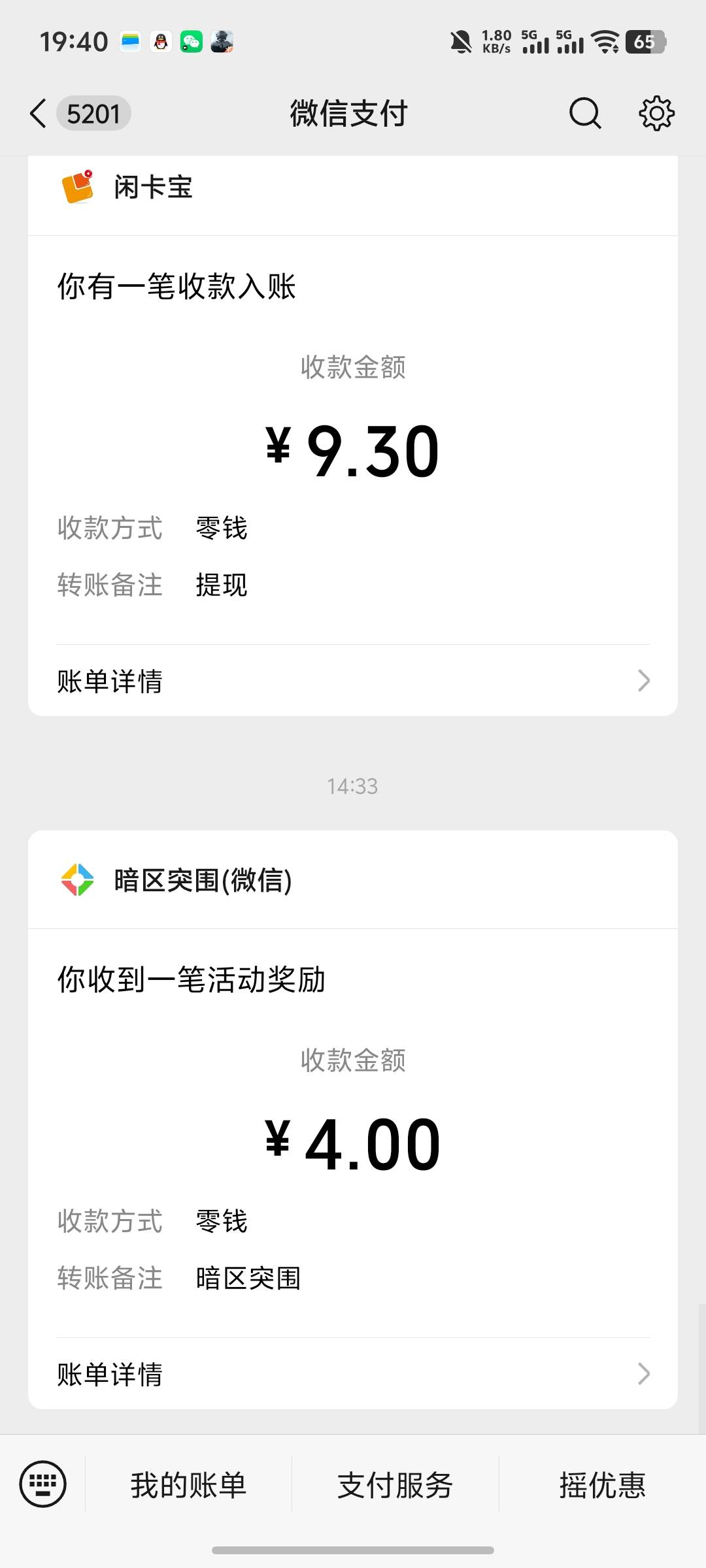Open 账单详情 for the ¥9.30 payment

[x=353, y=681]
